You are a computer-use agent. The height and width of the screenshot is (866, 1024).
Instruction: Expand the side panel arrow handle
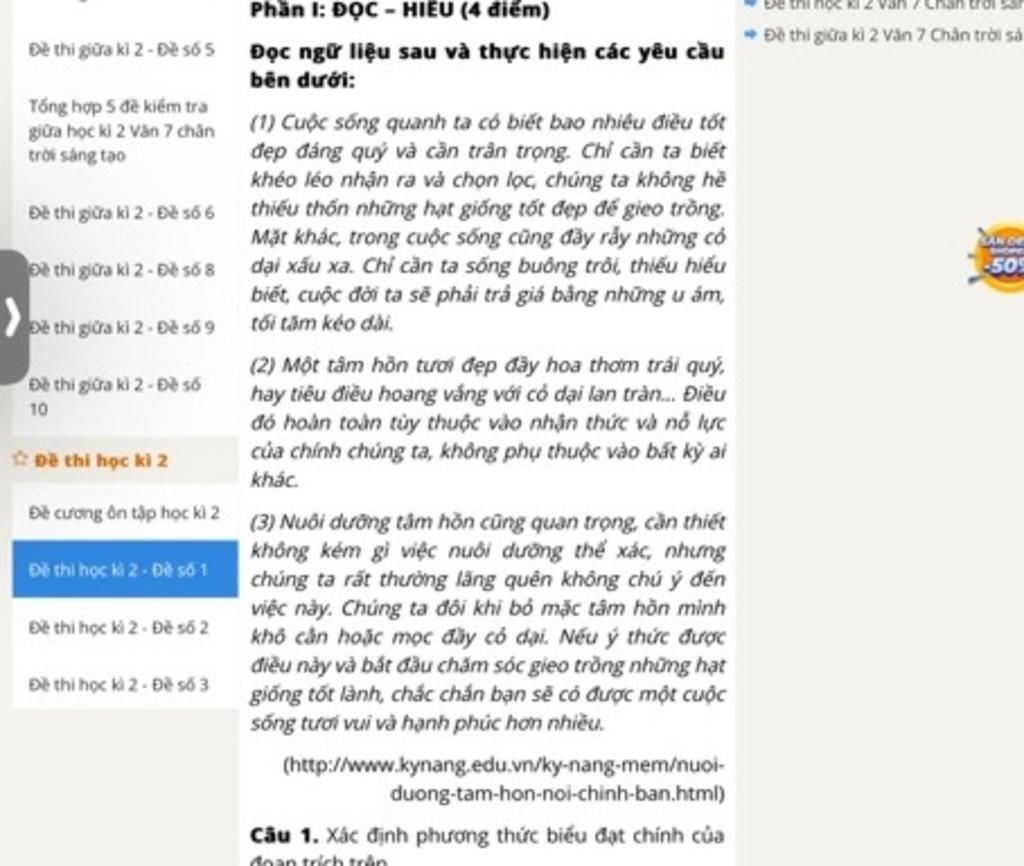point(13,317)
